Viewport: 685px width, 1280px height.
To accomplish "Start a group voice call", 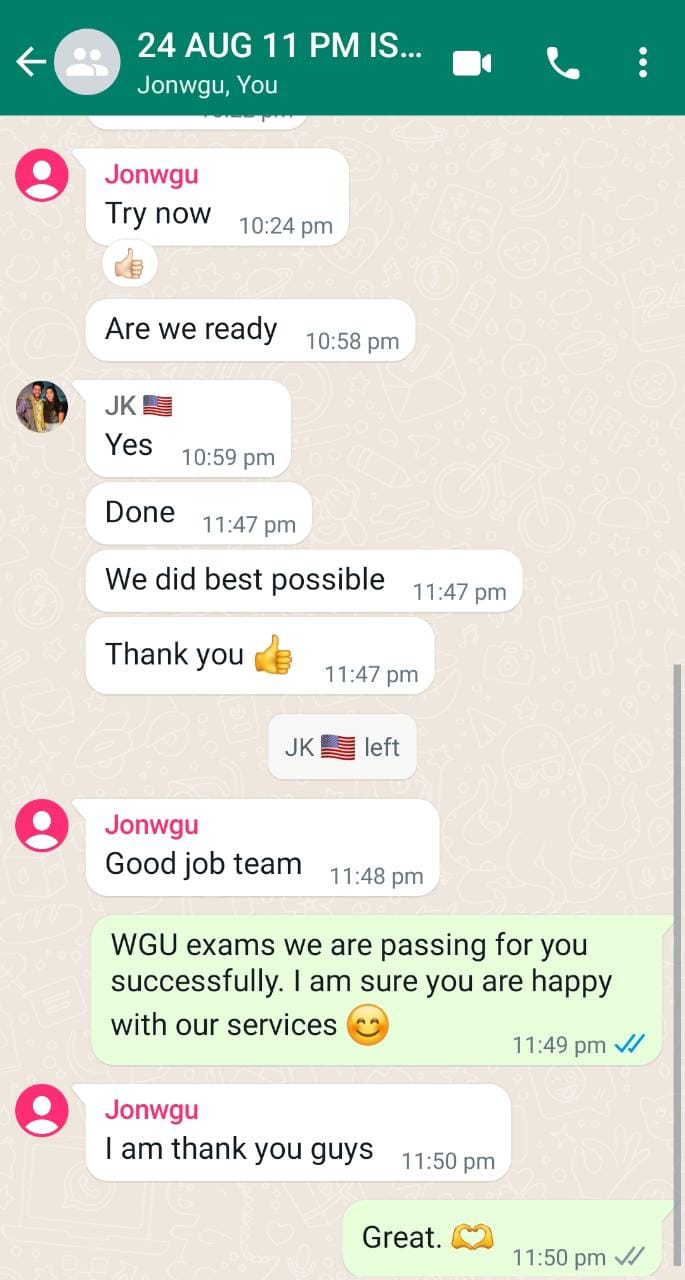I will [x=563, y=64].
